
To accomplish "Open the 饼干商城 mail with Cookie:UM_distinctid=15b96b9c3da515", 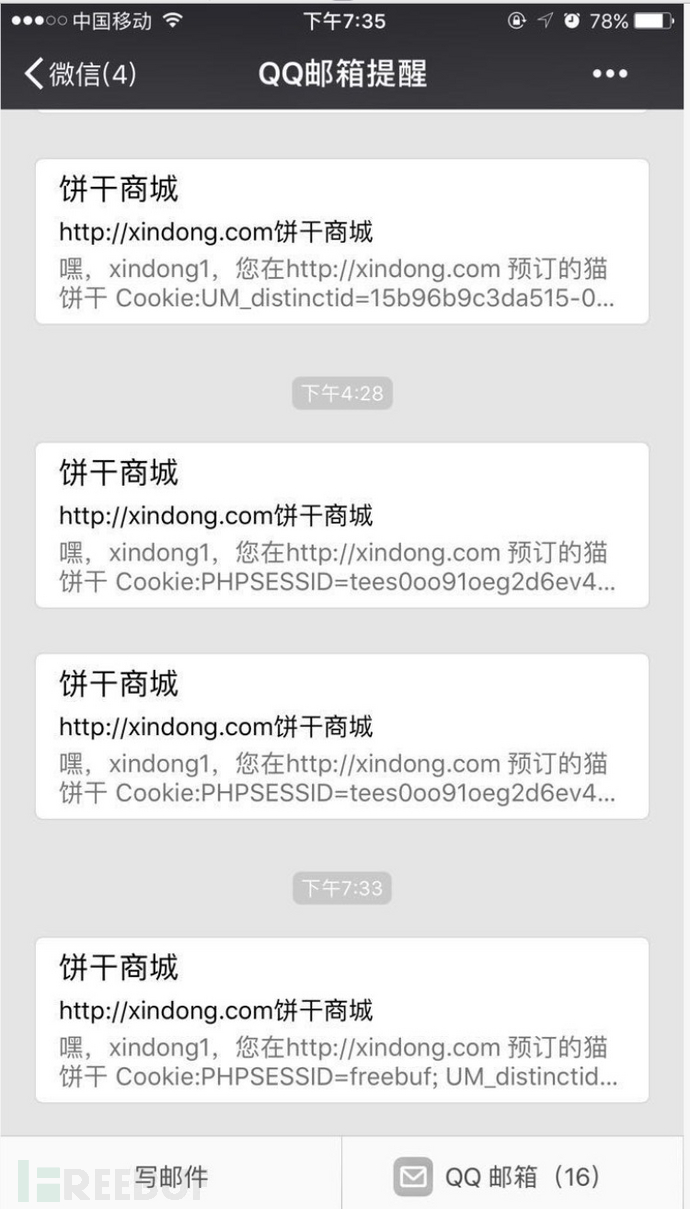I will tap(342, 241).
